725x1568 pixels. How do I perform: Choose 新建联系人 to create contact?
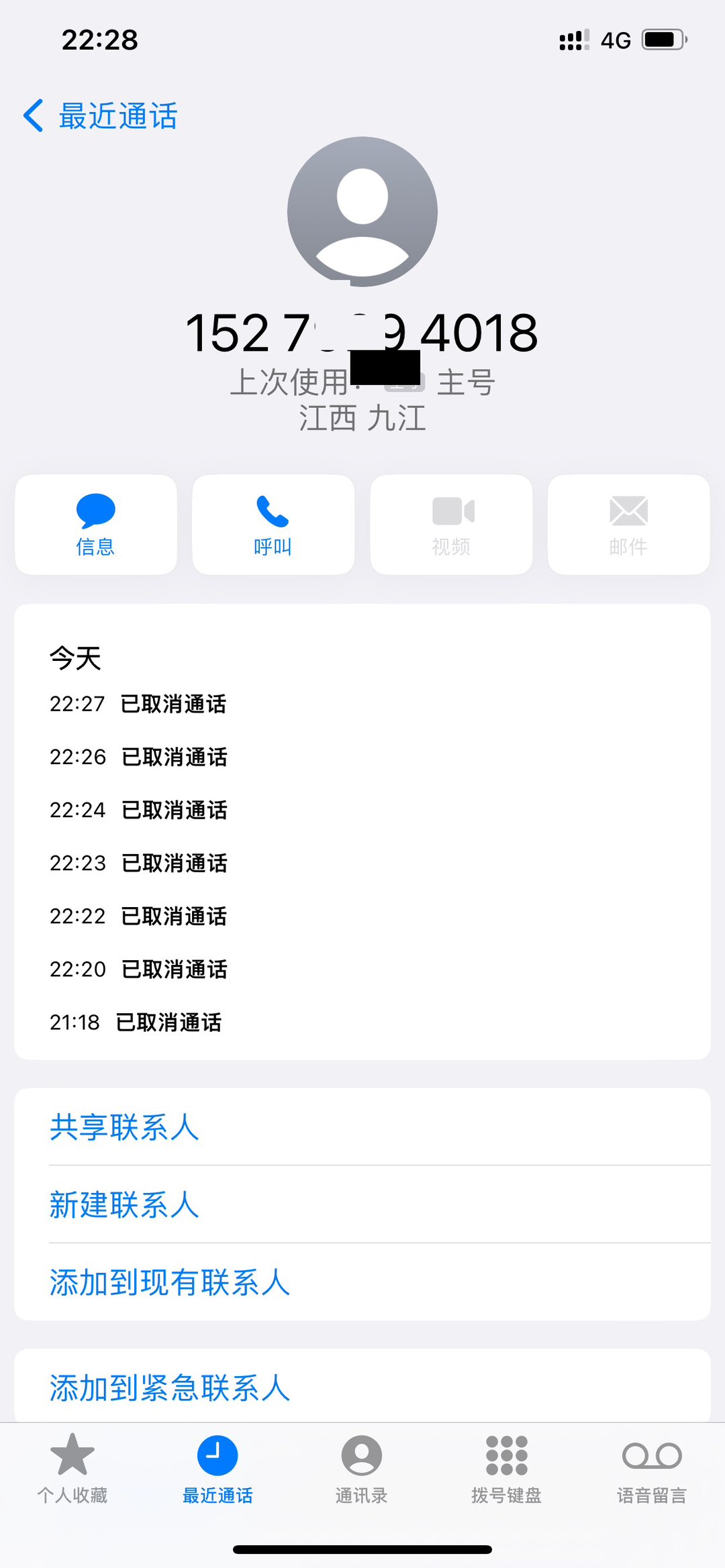(124, 1205)
